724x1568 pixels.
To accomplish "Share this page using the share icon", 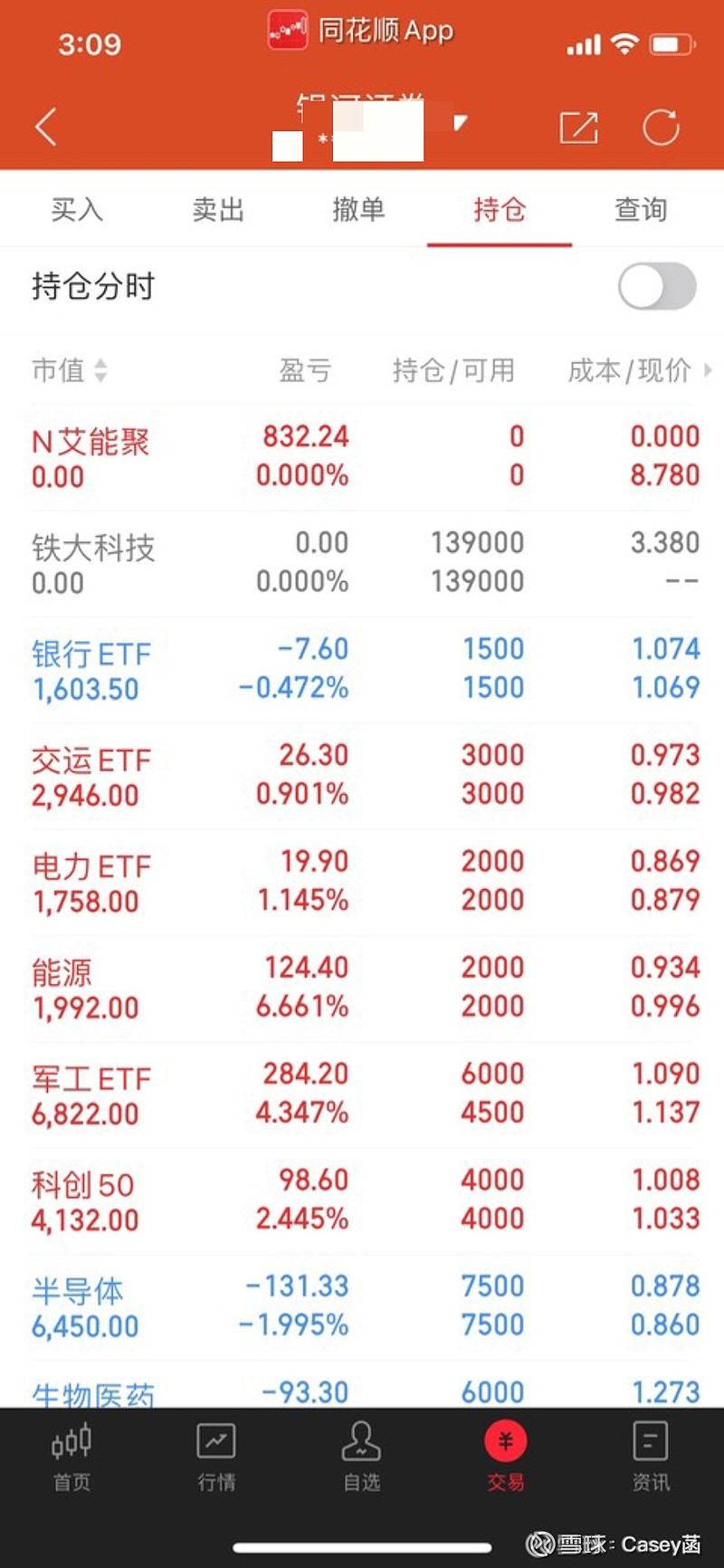I will tap(579, 129).
